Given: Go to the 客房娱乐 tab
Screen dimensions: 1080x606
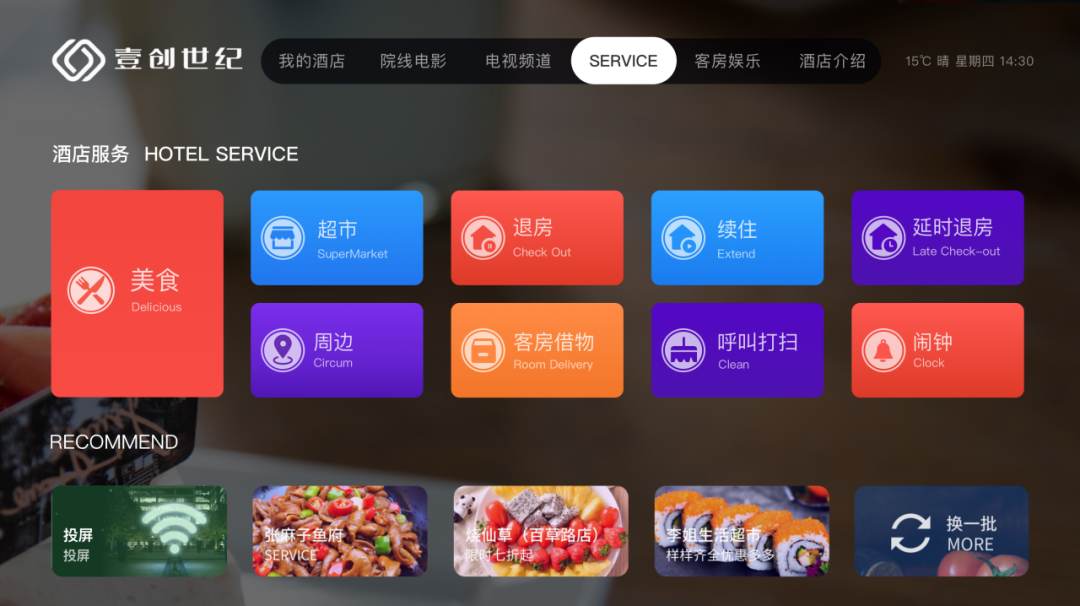Looking at the screenshot, I should click(x=727, y=61).
